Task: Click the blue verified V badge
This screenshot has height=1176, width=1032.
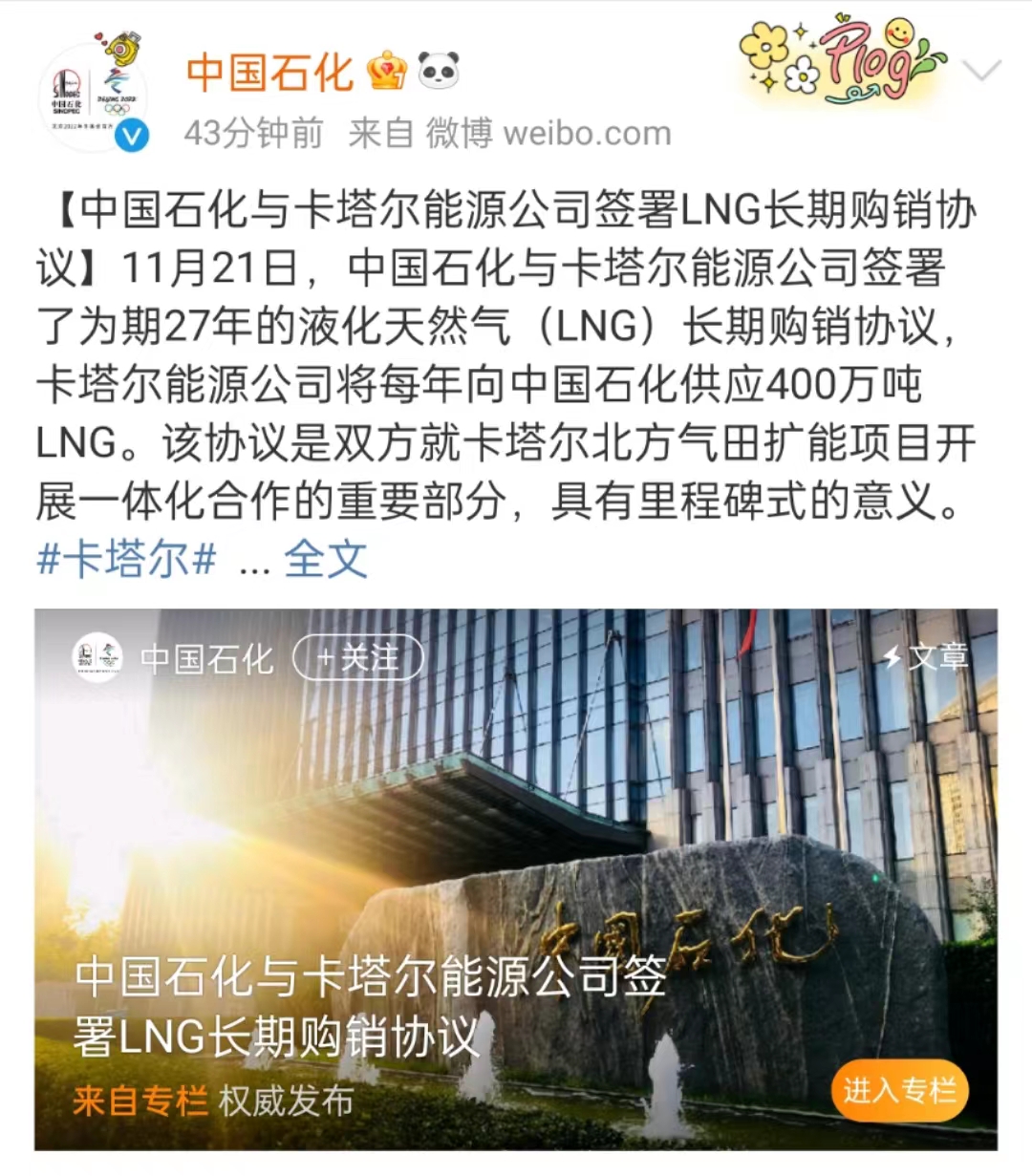Action: (x=132, y=135)
